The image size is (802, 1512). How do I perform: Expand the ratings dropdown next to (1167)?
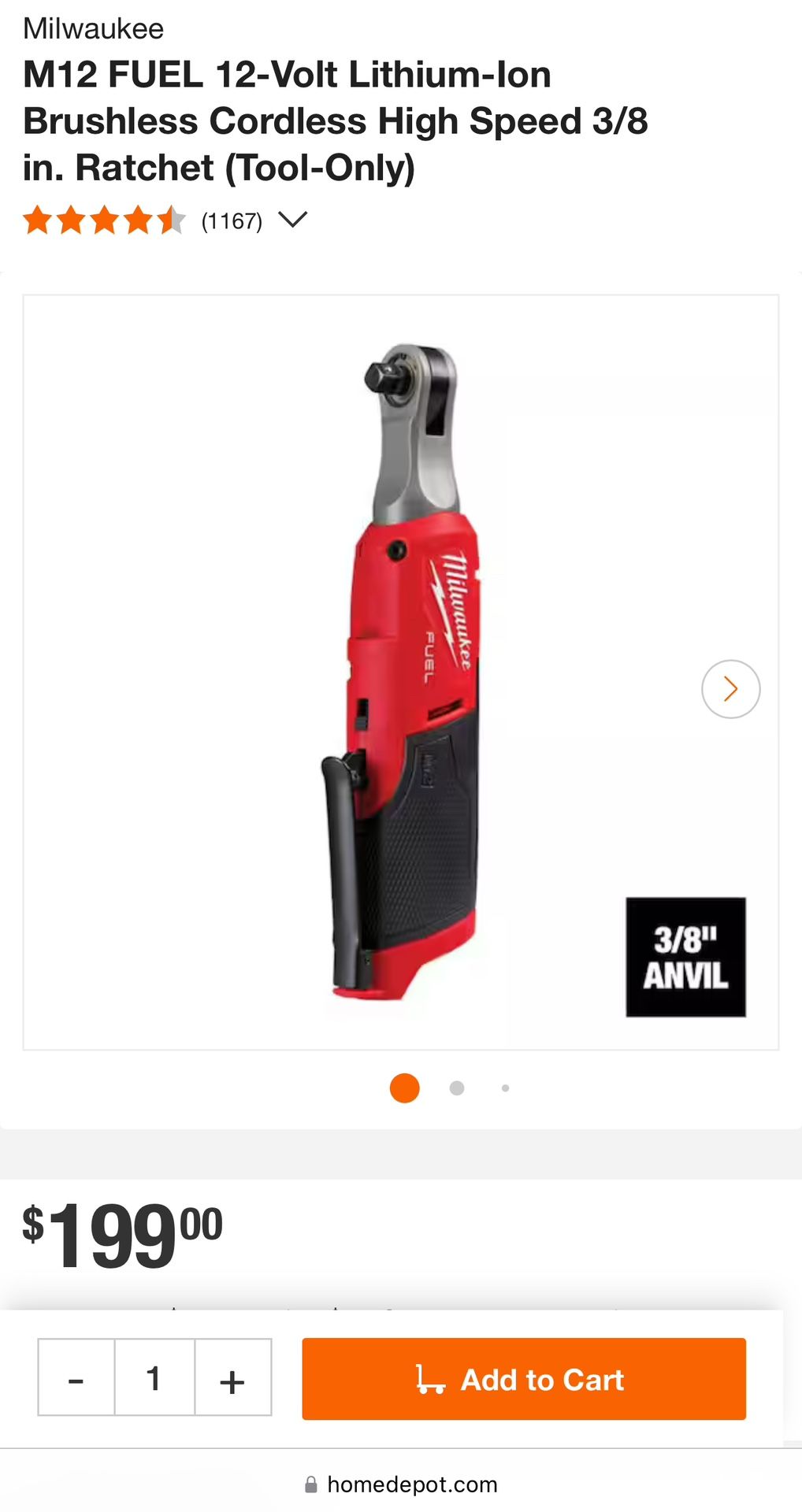pyautogui.click(x=292, y=220)
